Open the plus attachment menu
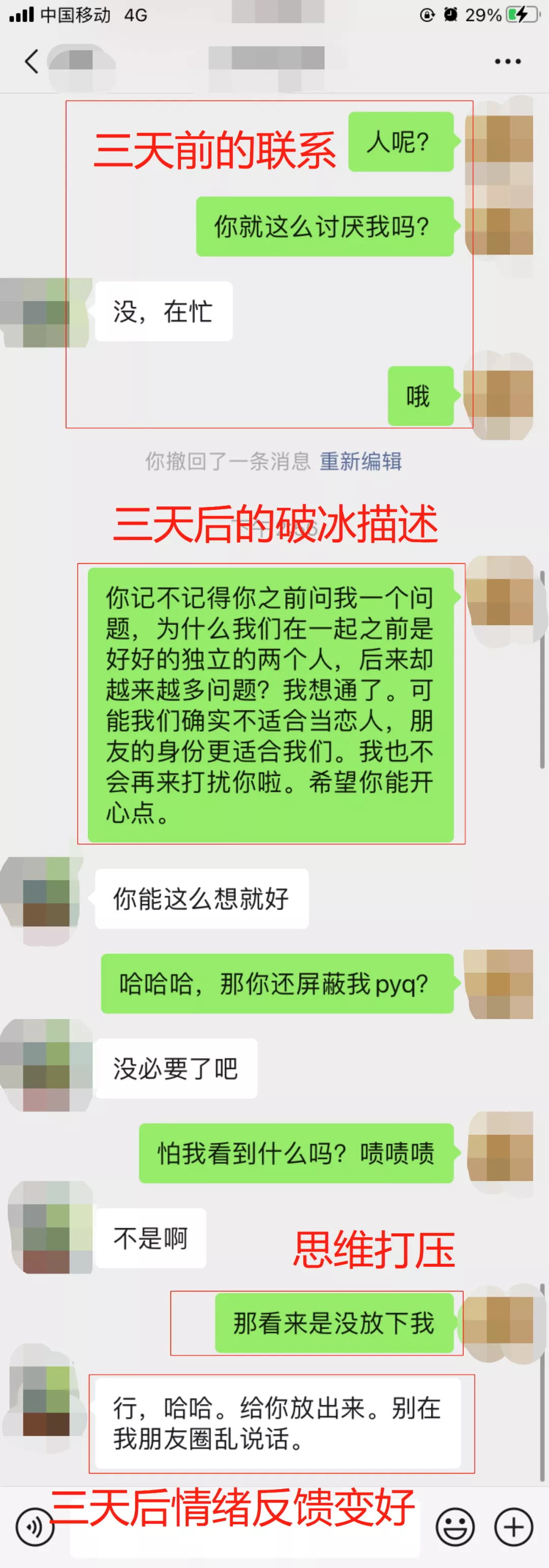Screen dimensions: 549x1568 (x=513, y=1527)
